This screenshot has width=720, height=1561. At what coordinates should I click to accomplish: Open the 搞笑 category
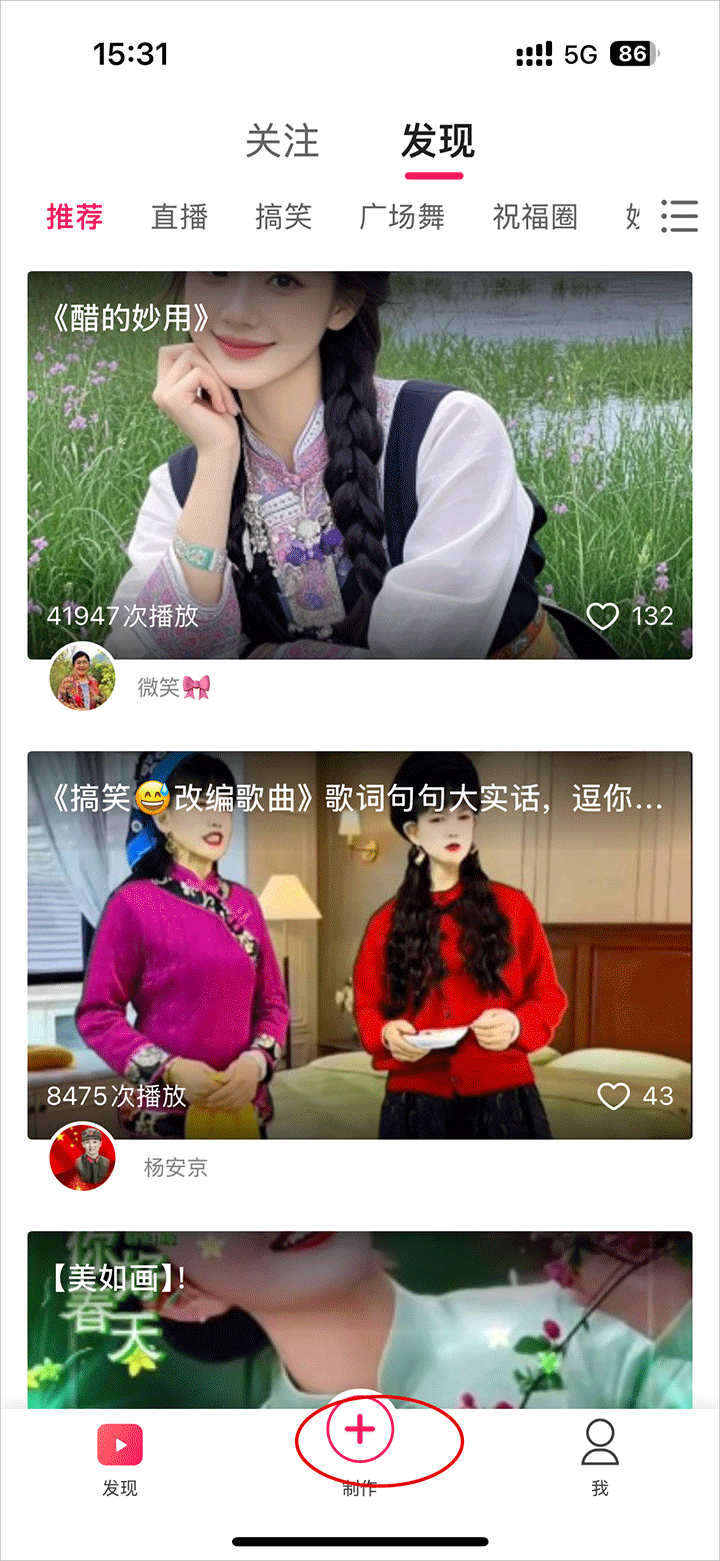tap(283, 217)
